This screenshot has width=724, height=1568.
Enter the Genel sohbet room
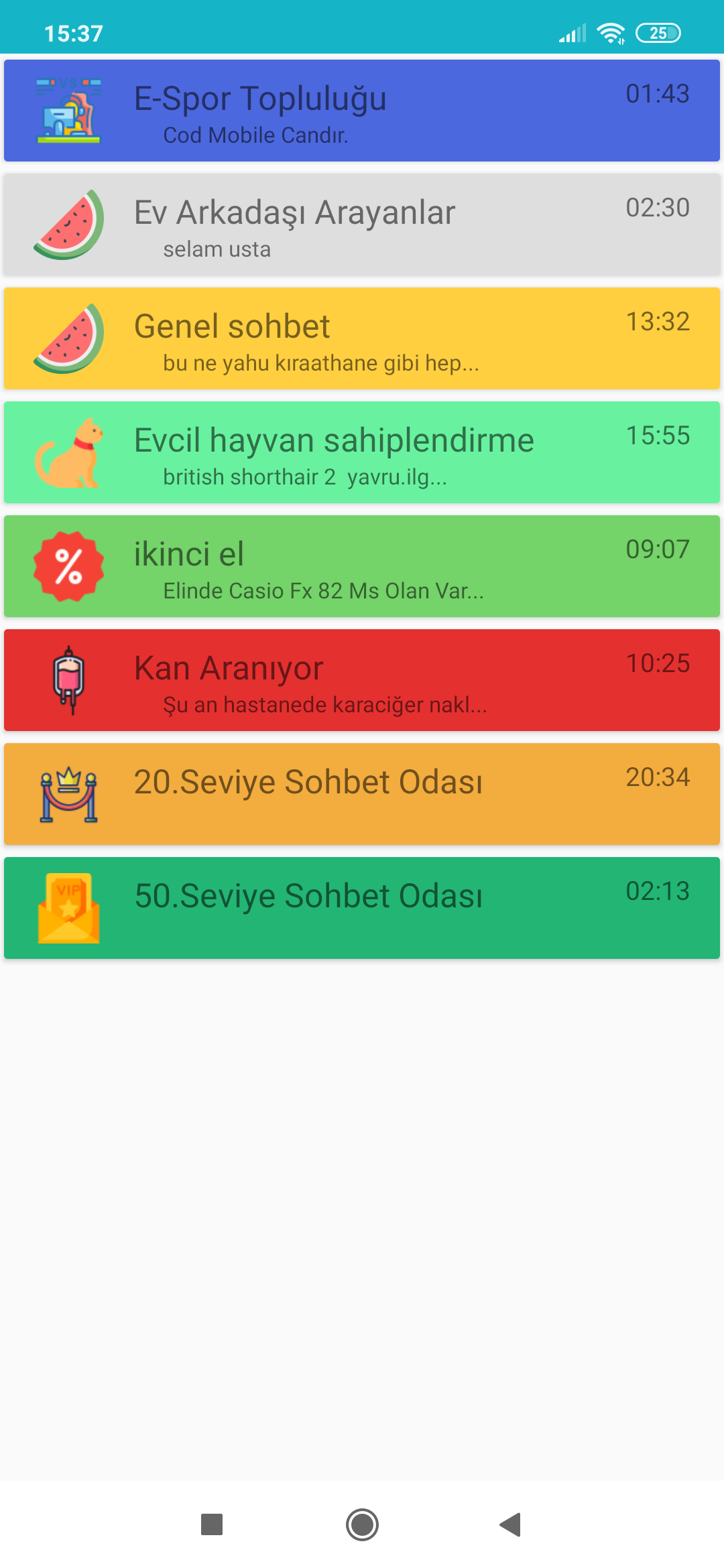362,338
